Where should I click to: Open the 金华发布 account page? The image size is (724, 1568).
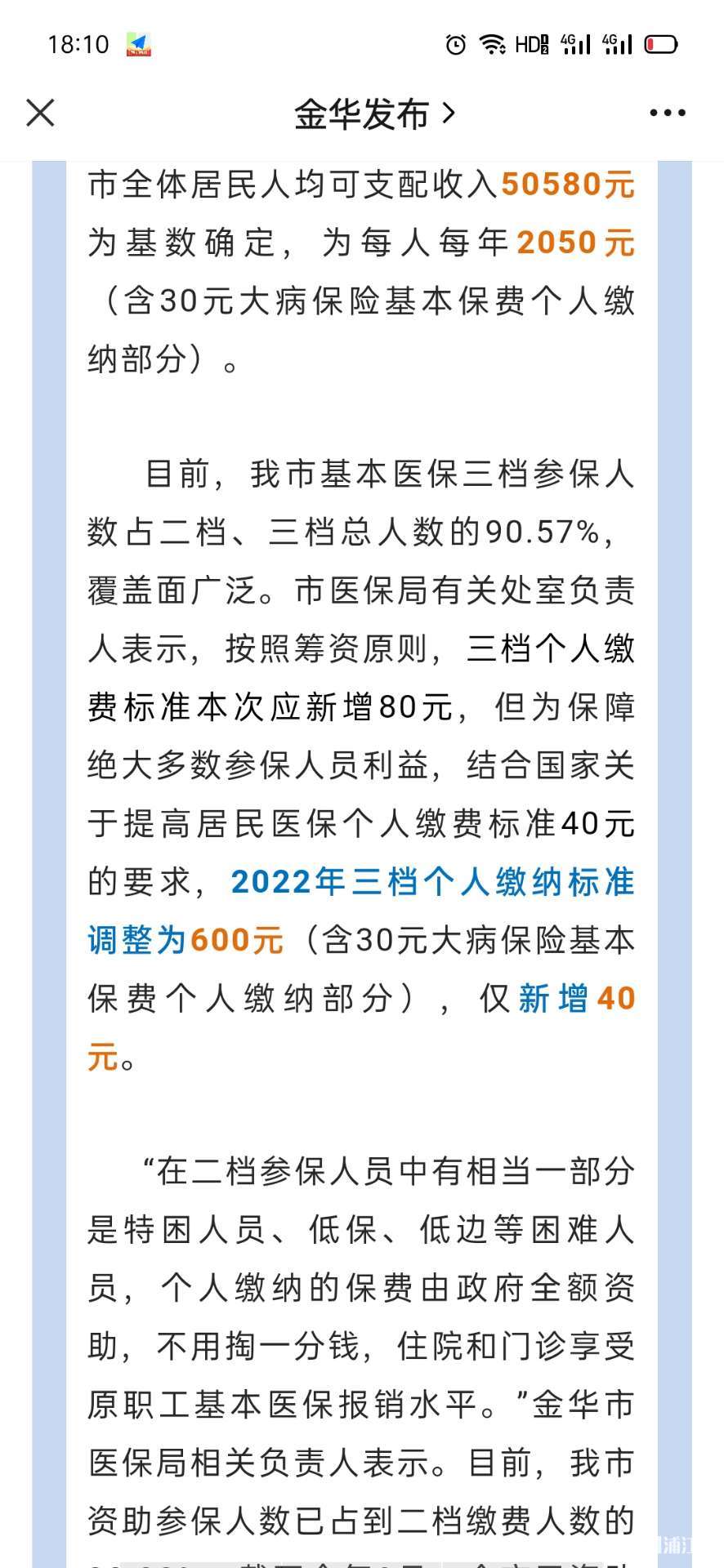(373, 114)
